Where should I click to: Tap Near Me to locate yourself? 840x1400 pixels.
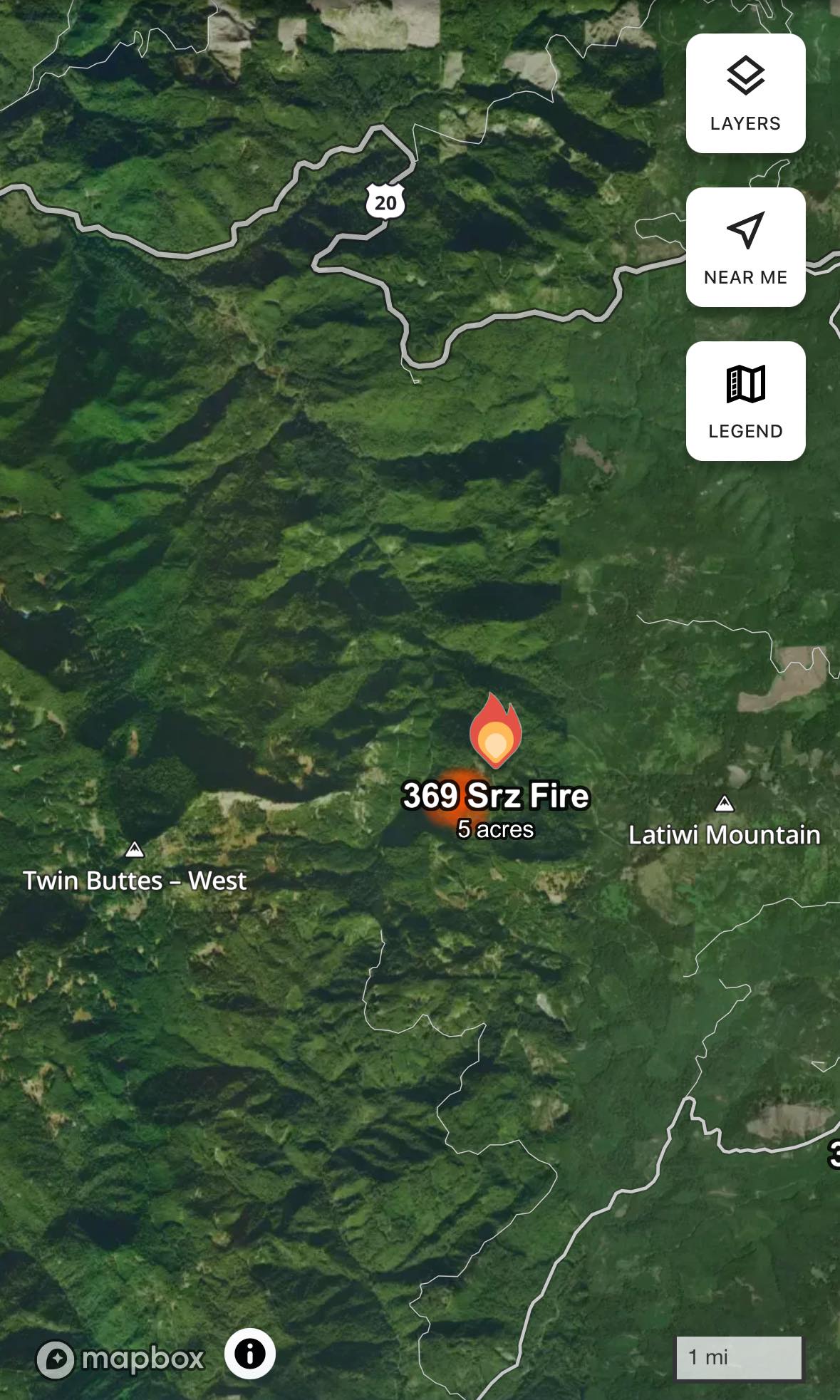coord(745,247)
